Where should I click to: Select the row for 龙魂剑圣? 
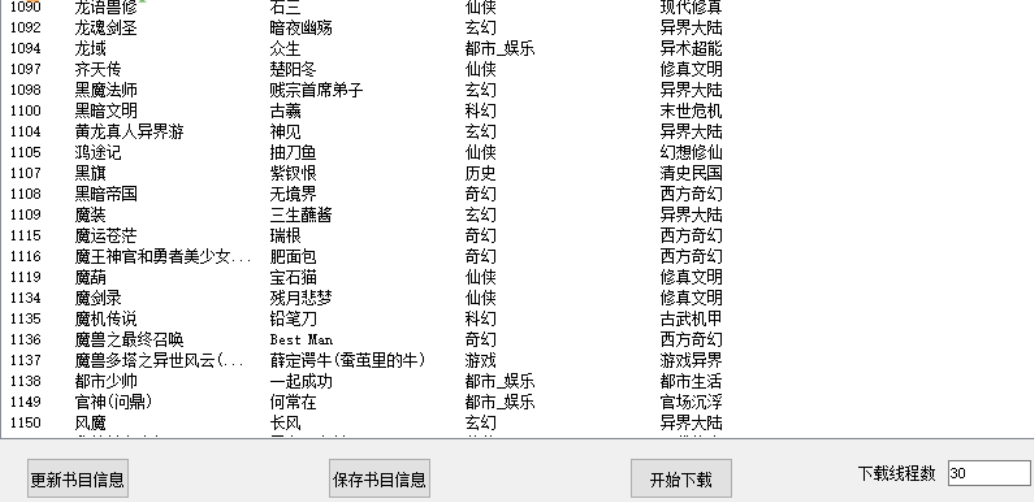(x=104, y=28)
